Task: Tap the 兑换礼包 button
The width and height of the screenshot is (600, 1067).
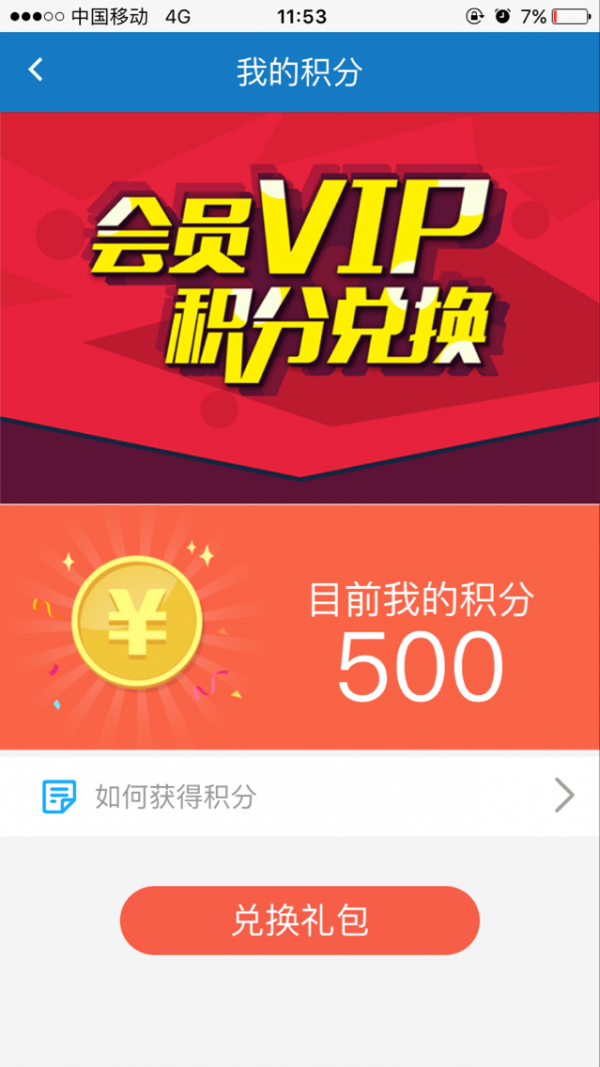Action: click(300, 920)
